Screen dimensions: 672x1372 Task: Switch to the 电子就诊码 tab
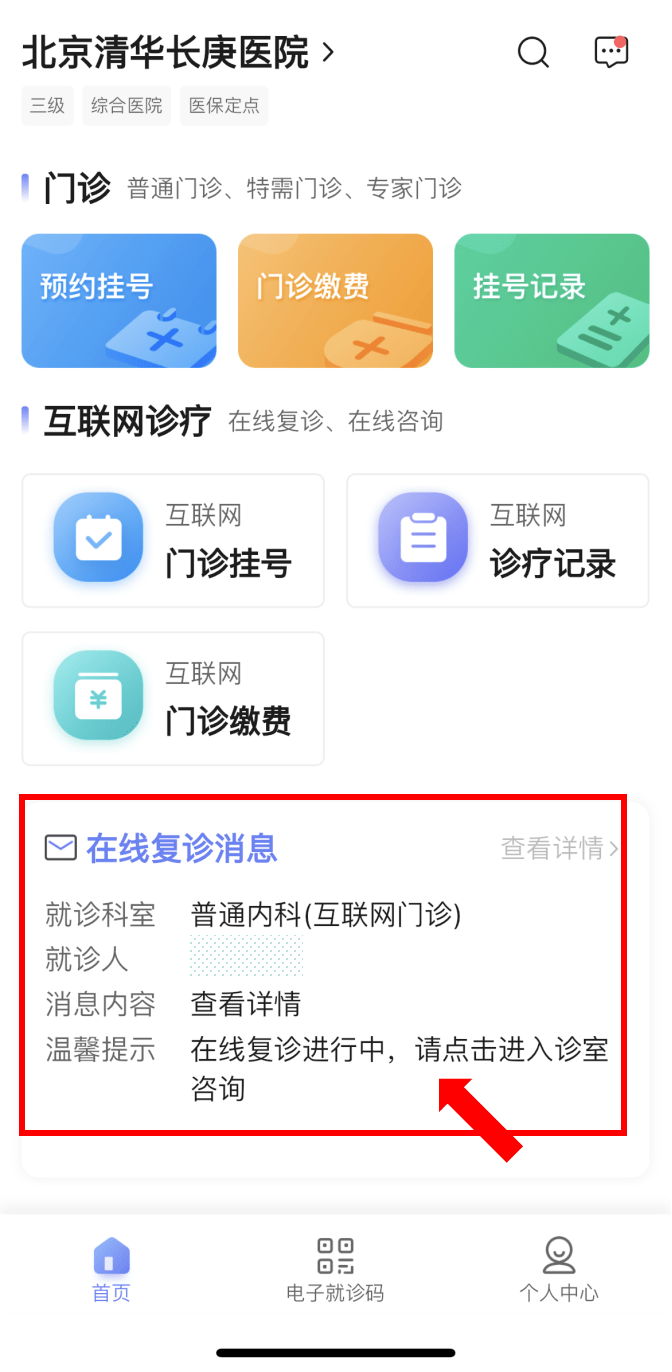click(x=335, y=1270)
